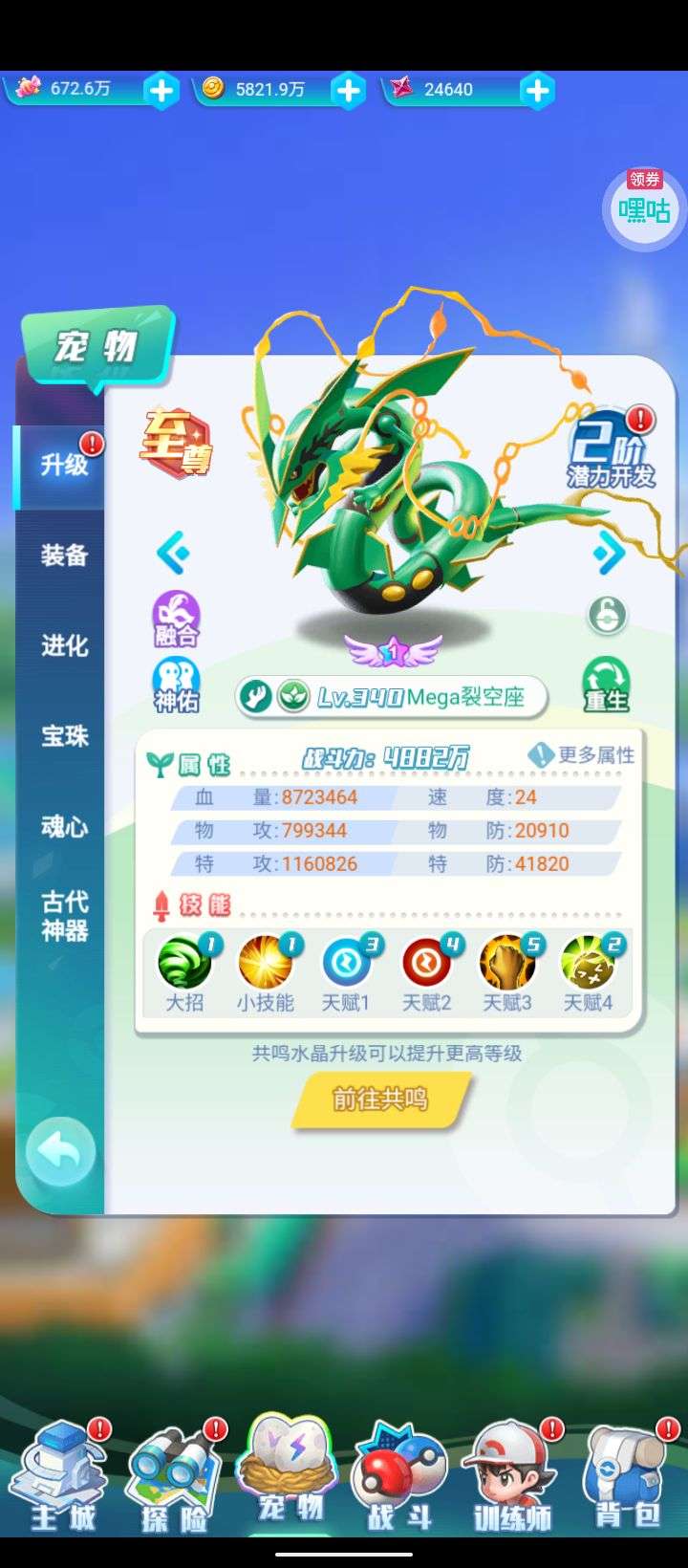Viewport: 688px width, 1568px height.
Task: Open the 进化 tab
Action: (x=63, y=645)
